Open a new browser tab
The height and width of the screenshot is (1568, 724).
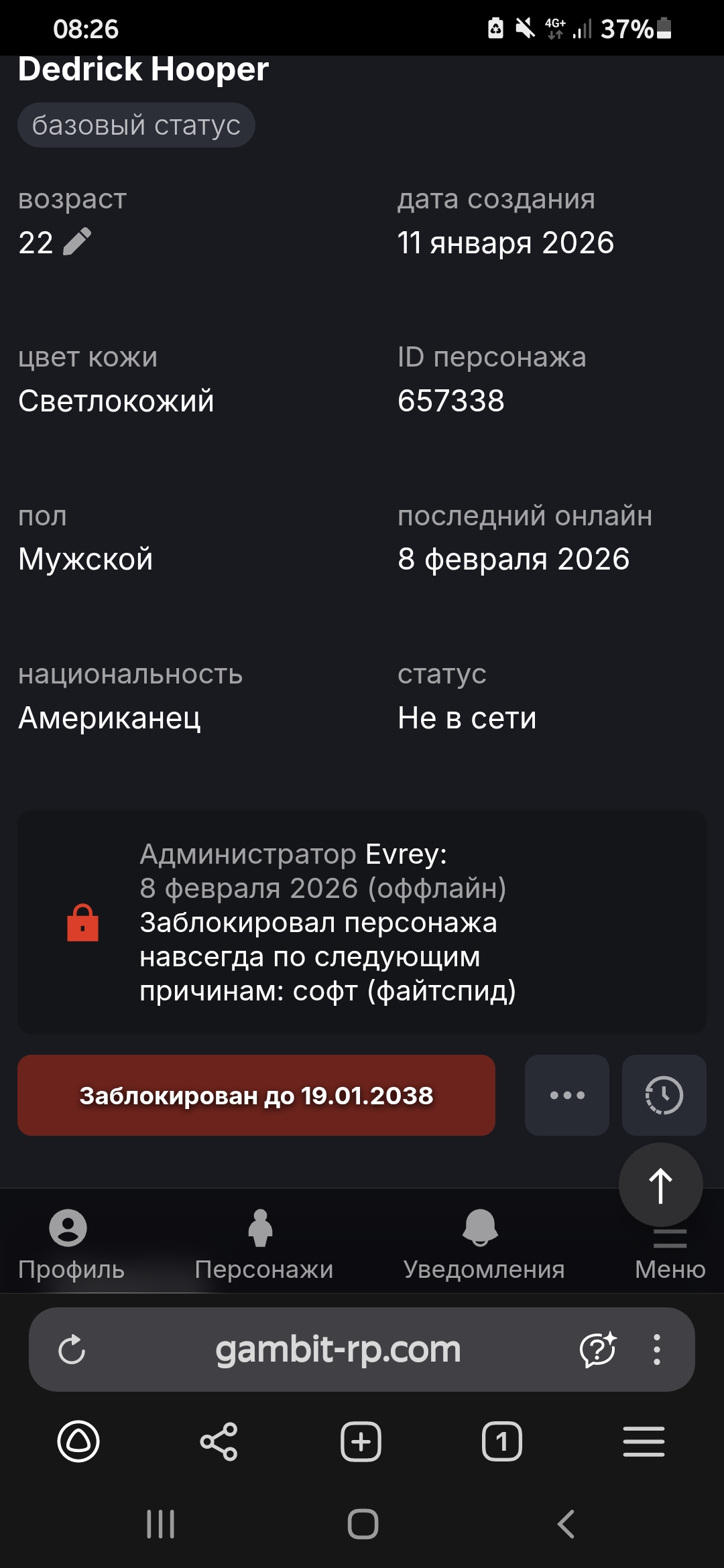point(361,1441)
